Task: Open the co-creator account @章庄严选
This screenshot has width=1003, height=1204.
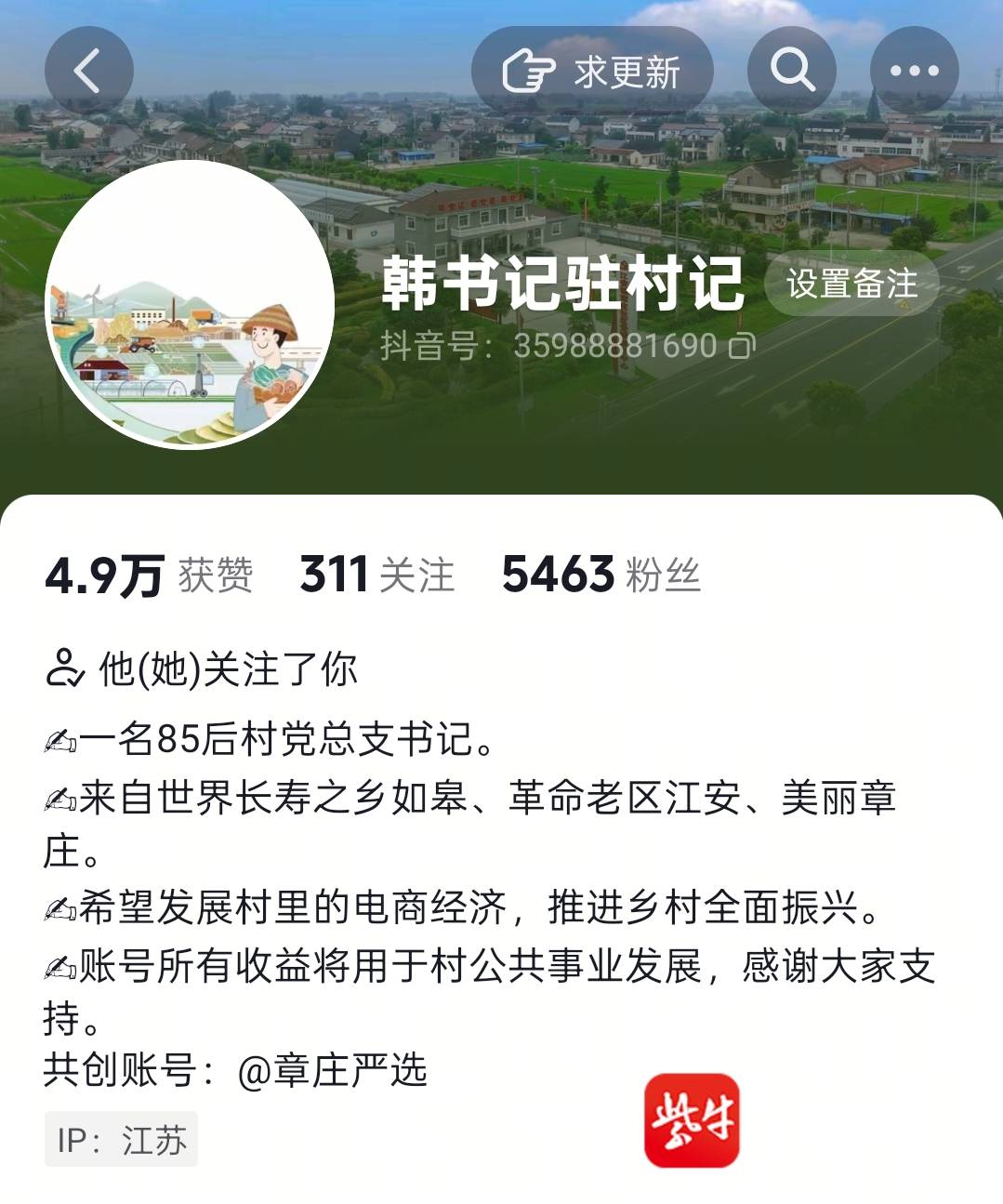Action: pos(332,1071)
